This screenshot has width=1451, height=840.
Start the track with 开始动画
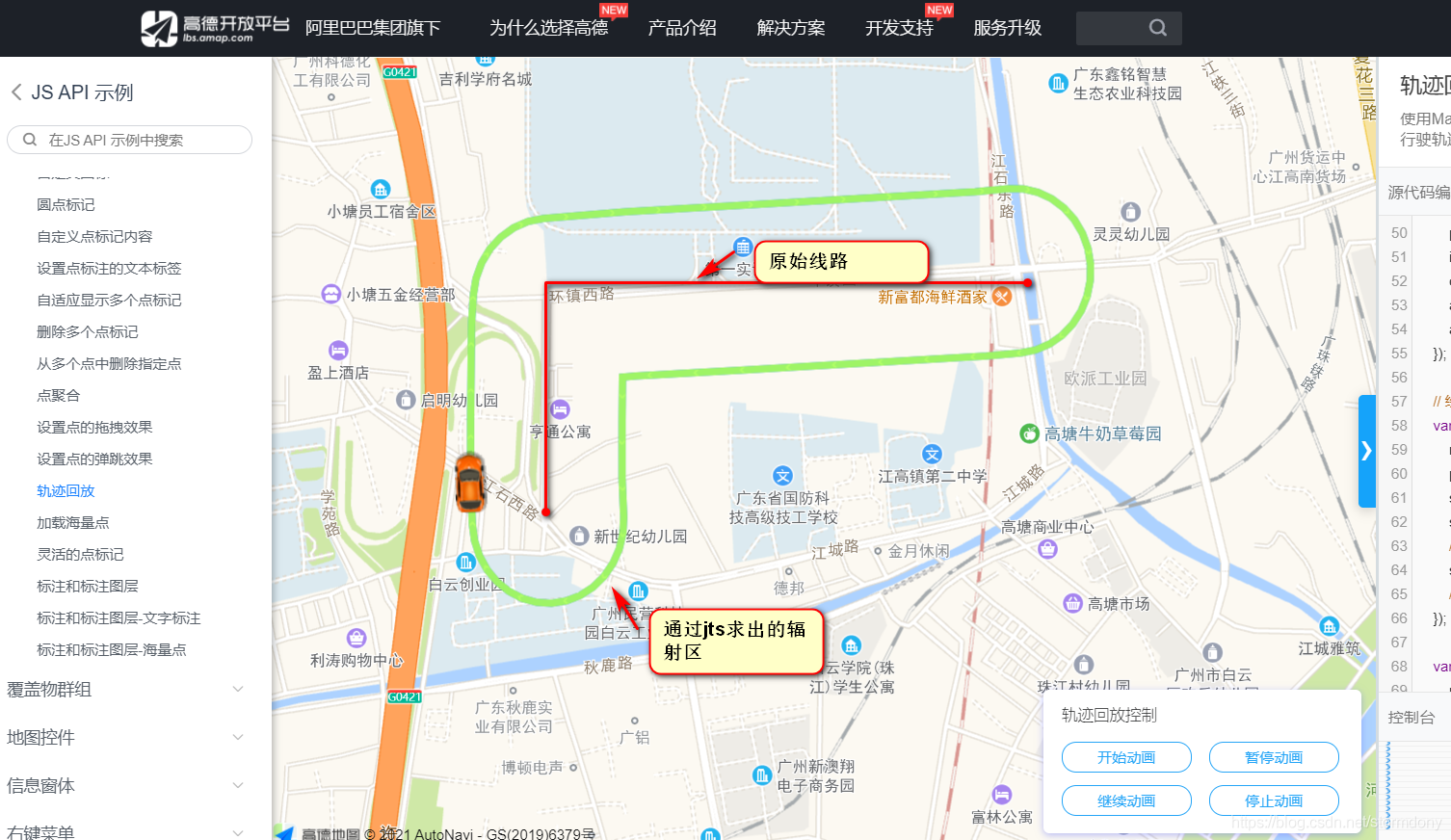click(1126, 757)
